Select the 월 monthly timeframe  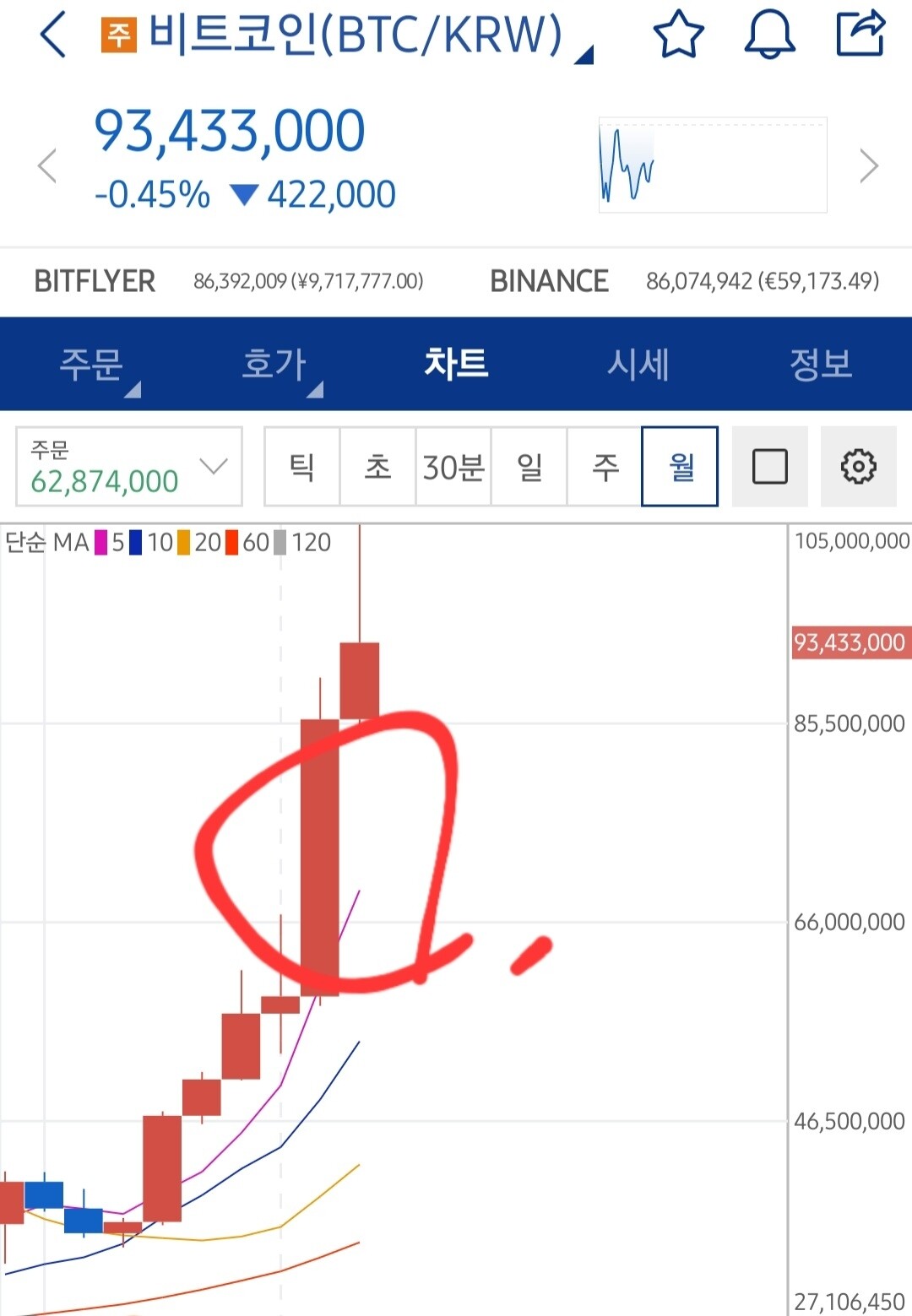click(x=680, y=467)
